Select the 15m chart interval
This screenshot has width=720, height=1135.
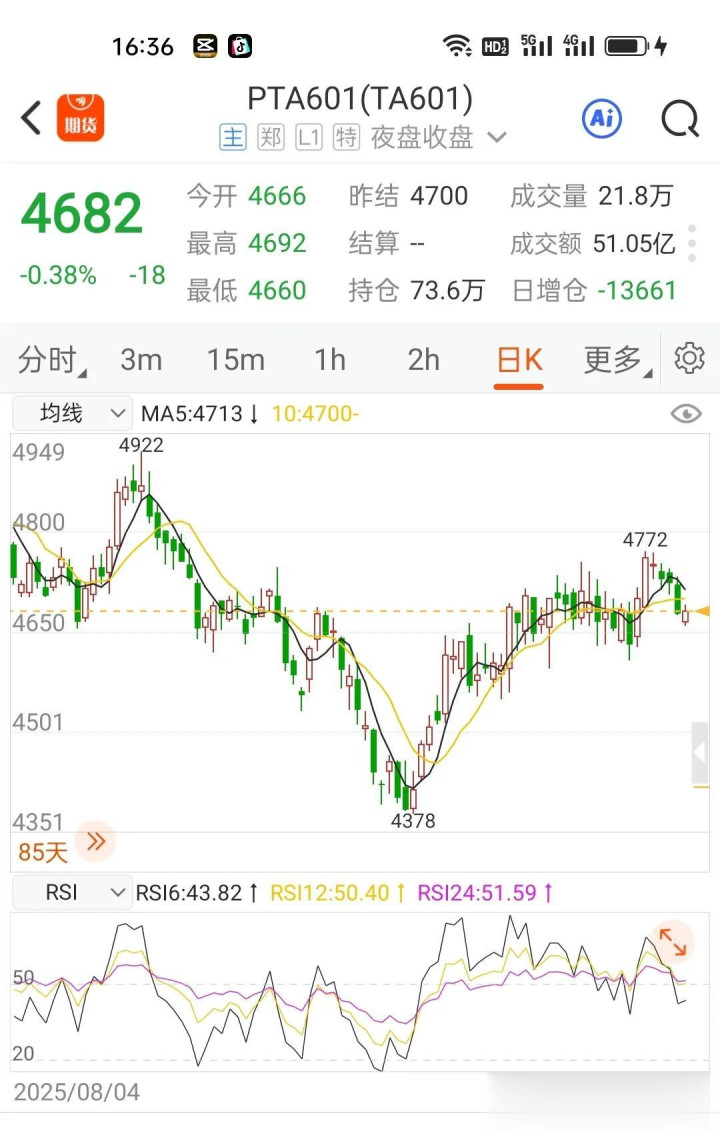coord(236,360)
